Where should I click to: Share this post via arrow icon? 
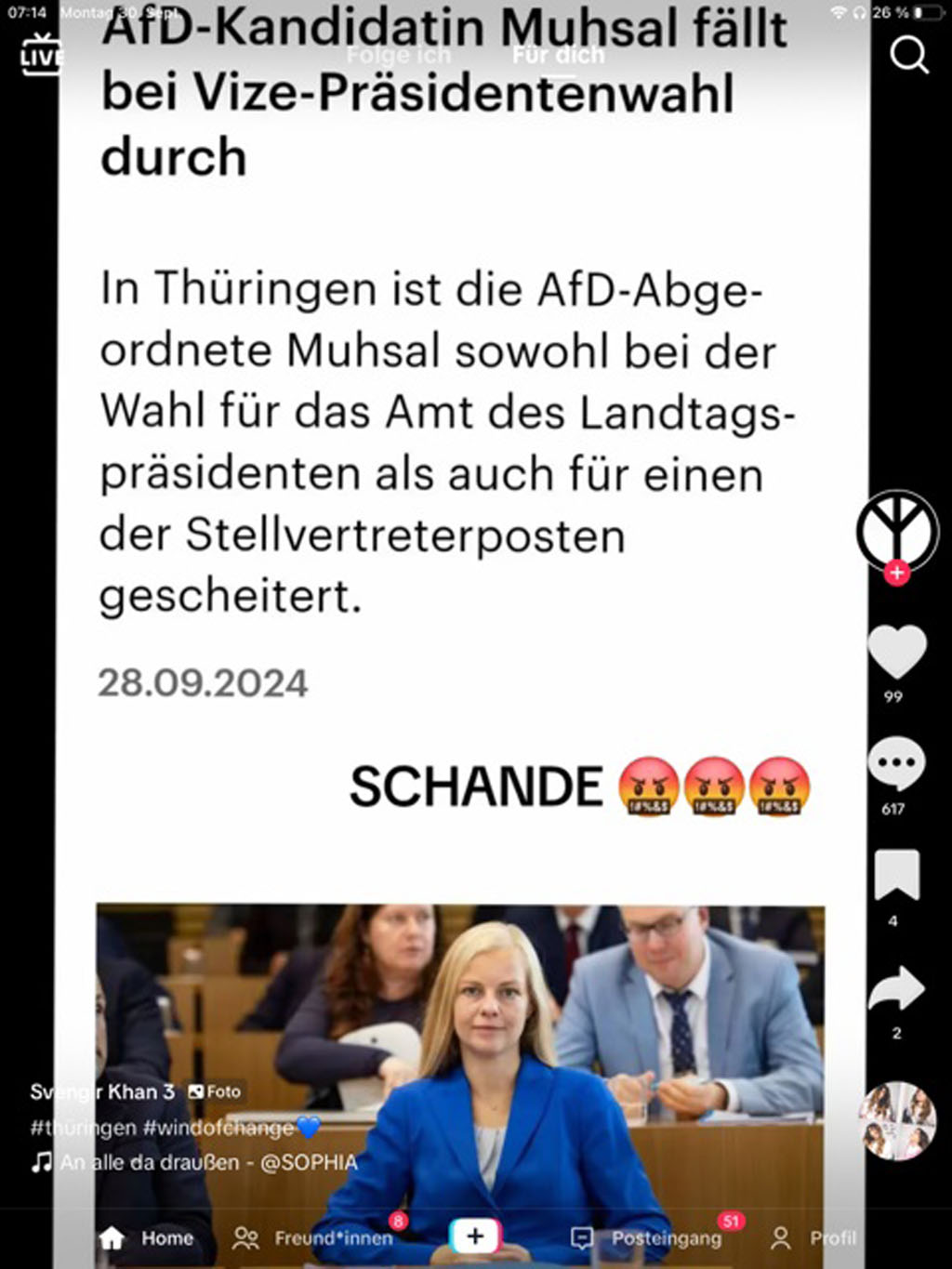896,989
